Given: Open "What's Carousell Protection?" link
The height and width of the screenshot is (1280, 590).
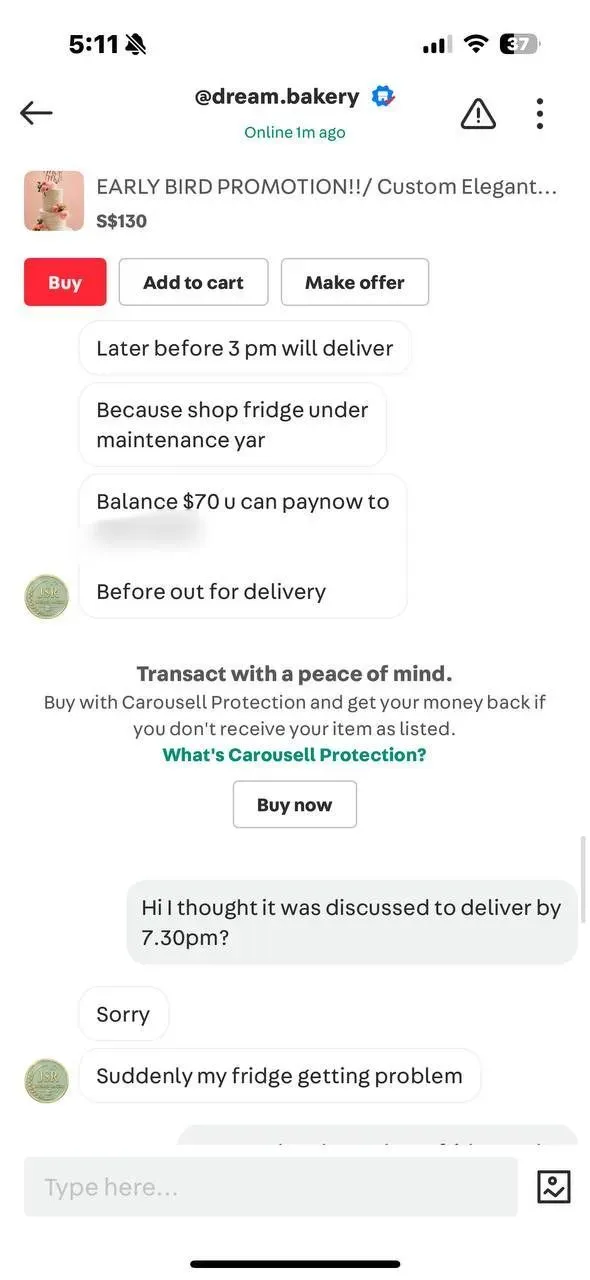Looking at the screenshot, I should point(294,755).
